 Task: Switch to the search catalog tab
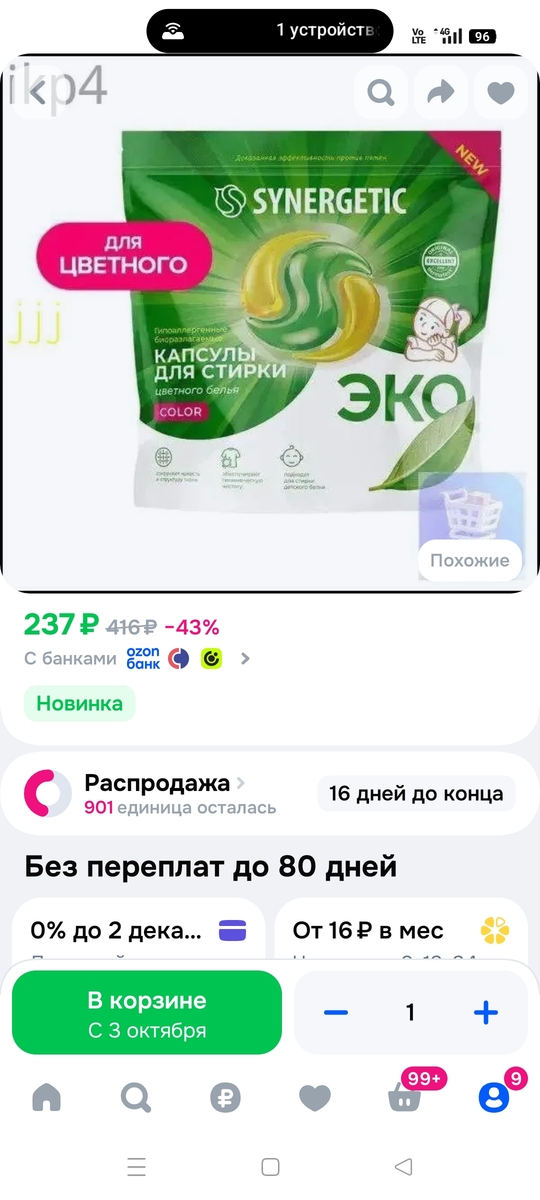[x=135, y=1098]
